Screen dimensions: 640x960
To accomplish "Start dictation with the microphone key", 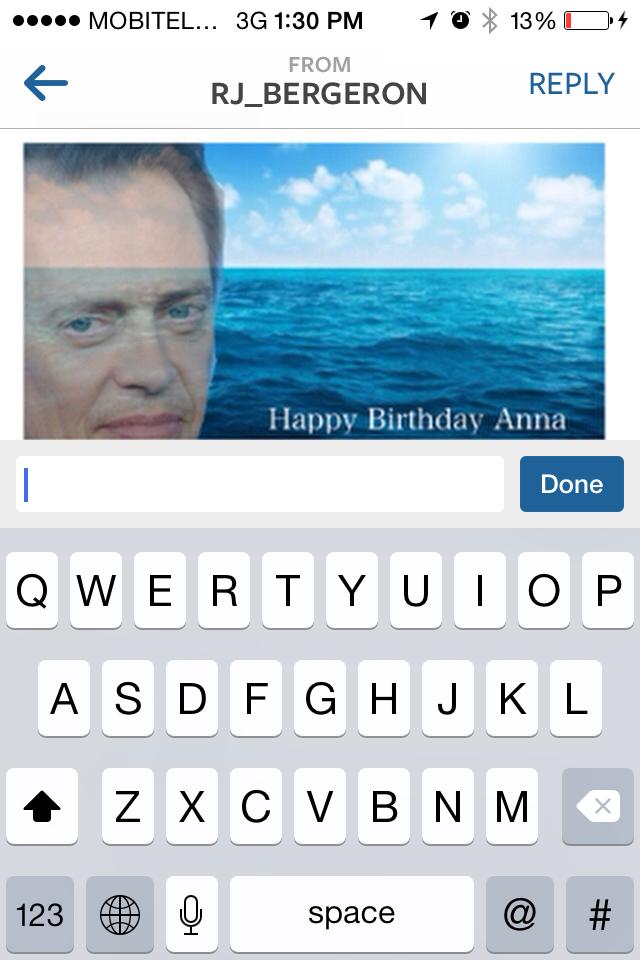I will (x=191, y=914).
